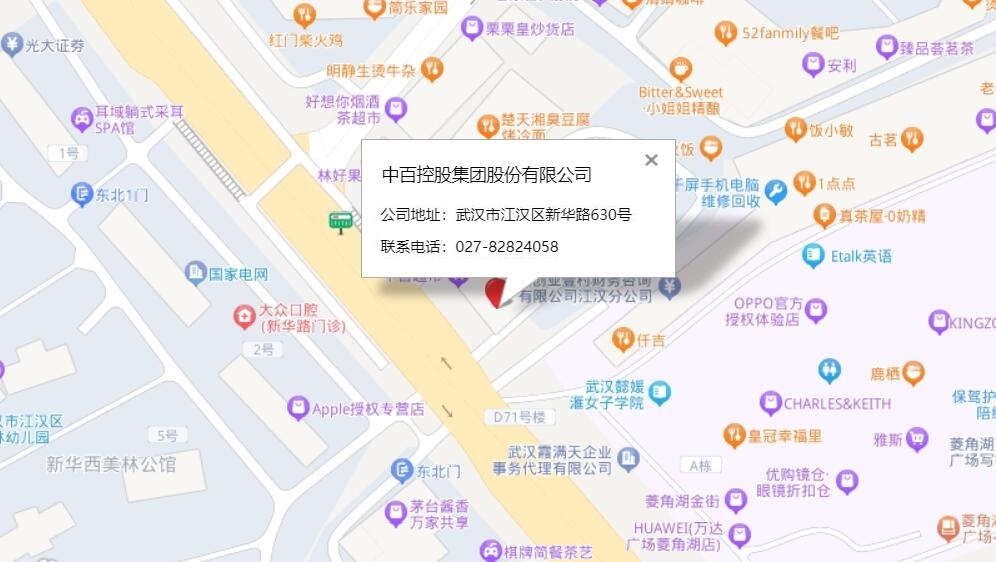Close the 中百控股集团 info window
Image resolution: width=996 pixels, height=562 pixels.
click(x=651, y=160)
